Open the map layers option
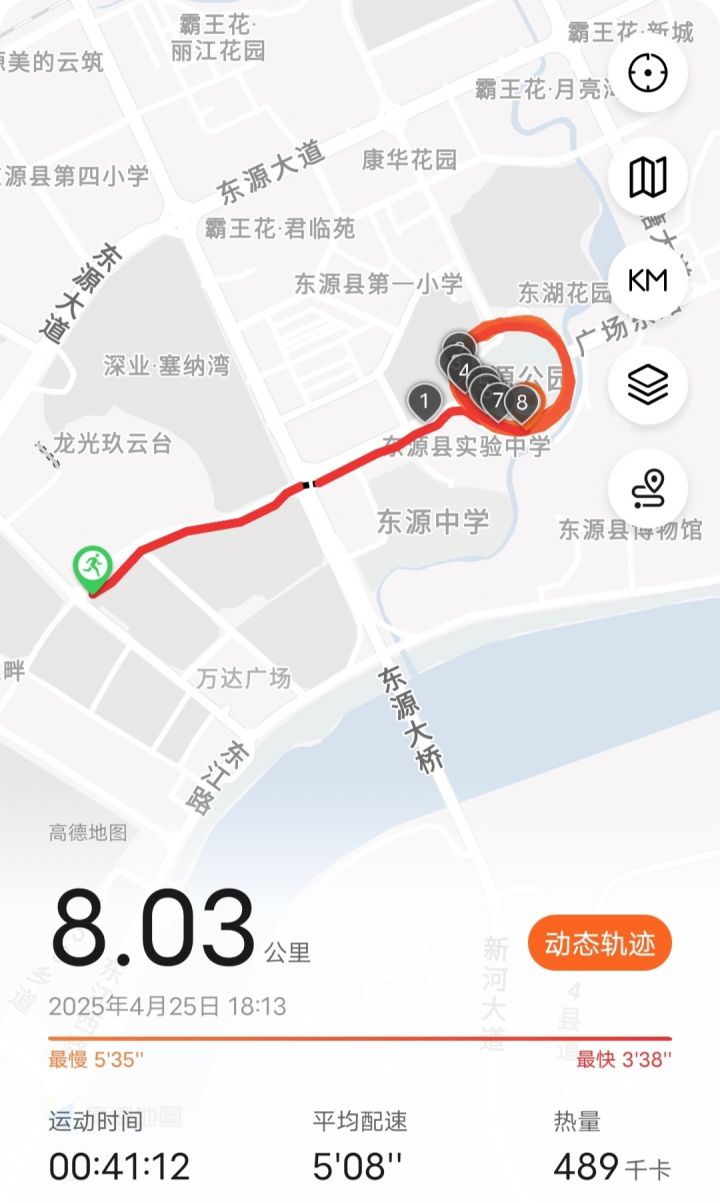The width and height of the screenshot is (720, 1203). [647, 385]
